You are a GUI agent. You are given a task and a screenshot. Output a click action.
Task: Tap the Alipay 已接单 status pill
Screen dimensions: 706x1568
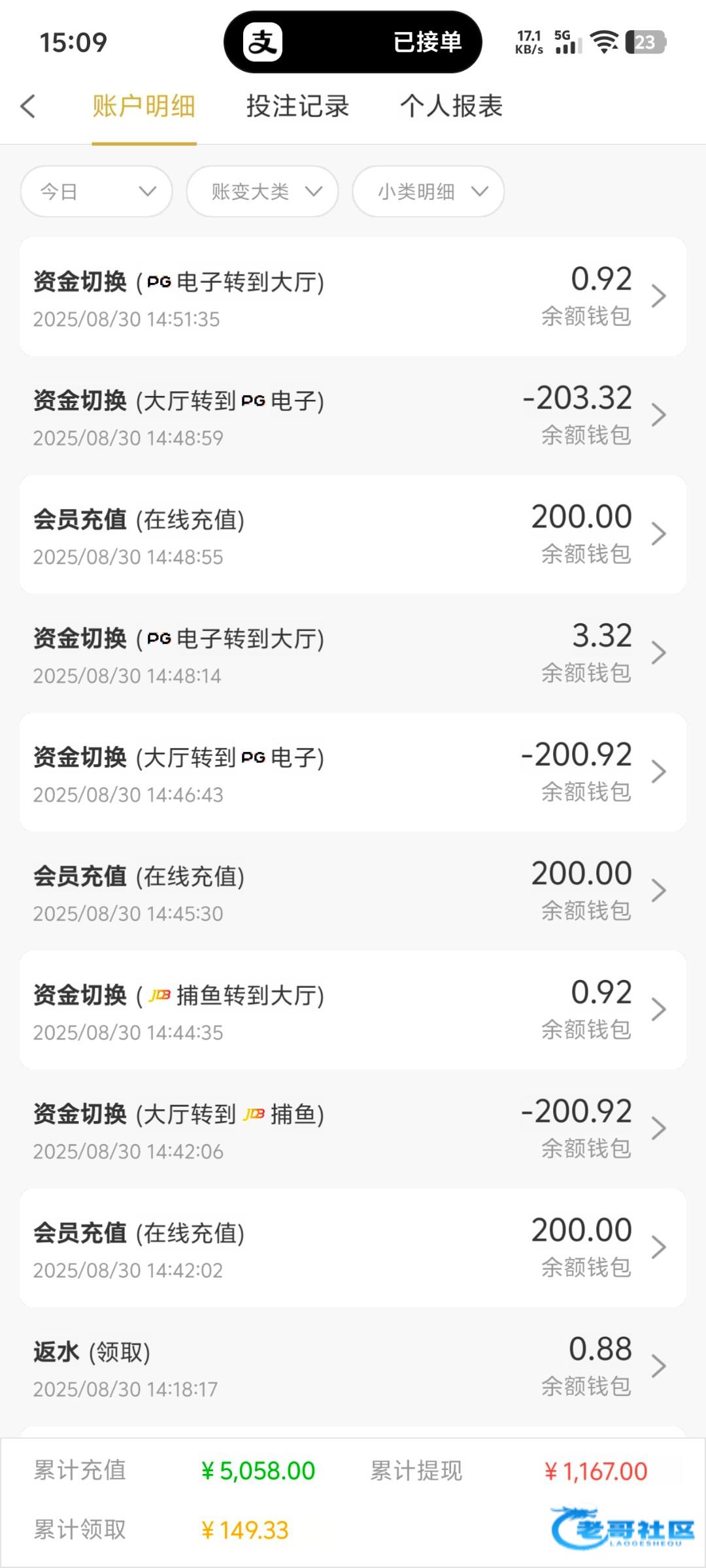point(353,42)
